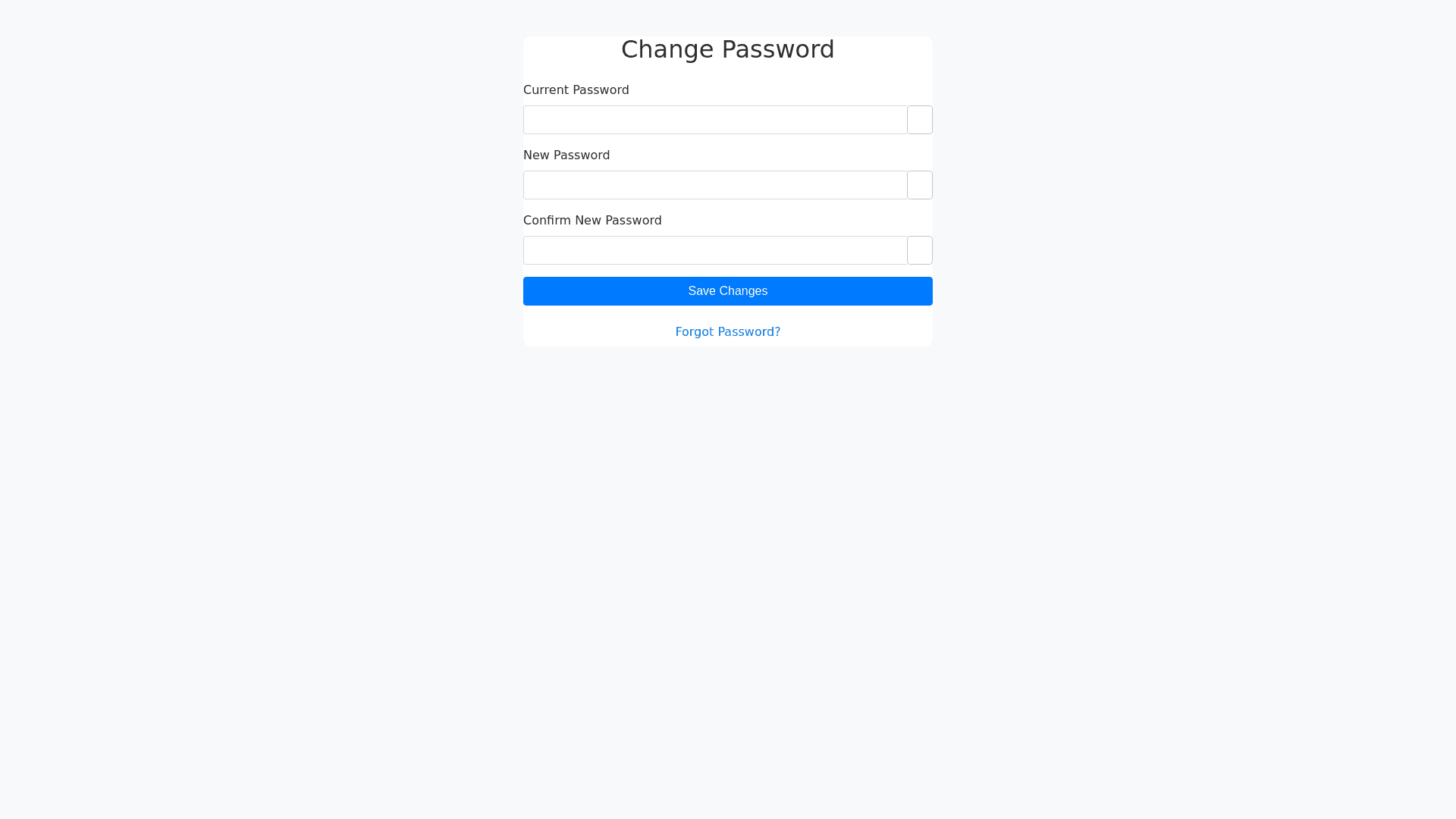Screen dimensions: 1456x819
Task: Focus the New Password field
Action: [714, 185]
